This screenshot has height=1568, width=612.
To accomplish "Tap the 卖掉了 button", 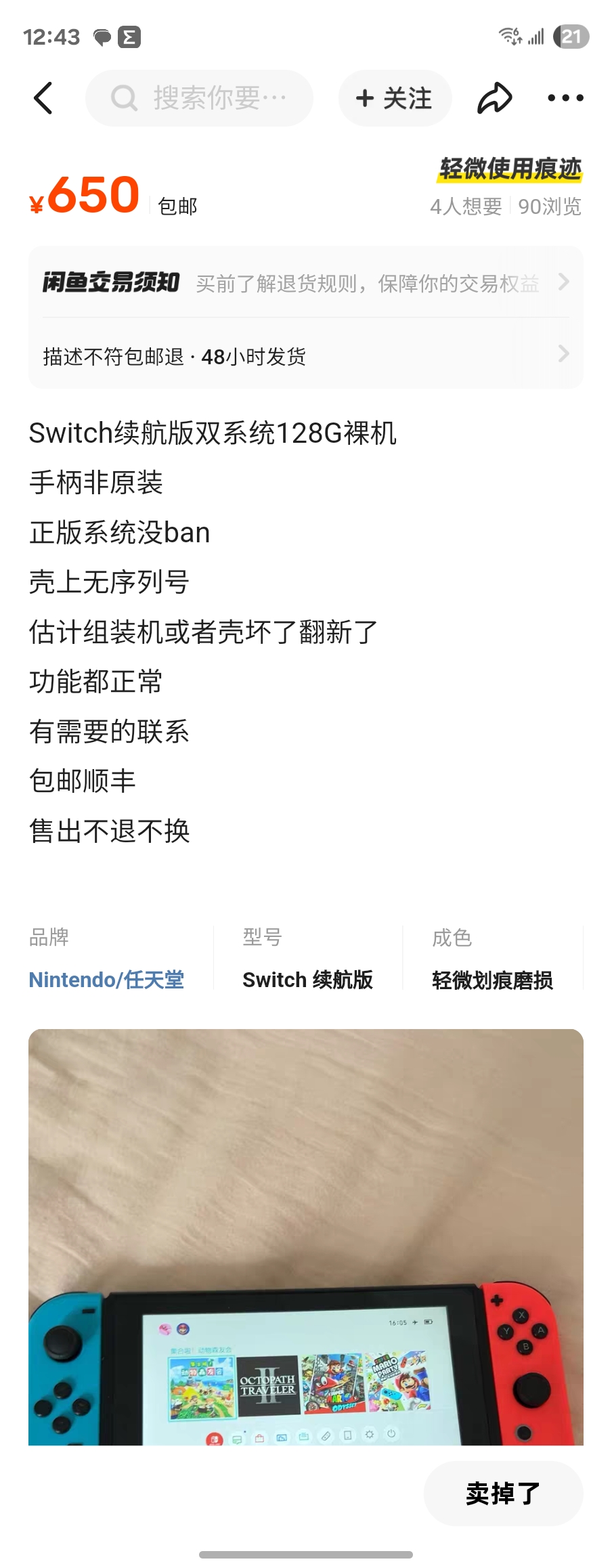I will pyautogui.click(x=503, y=1493).
